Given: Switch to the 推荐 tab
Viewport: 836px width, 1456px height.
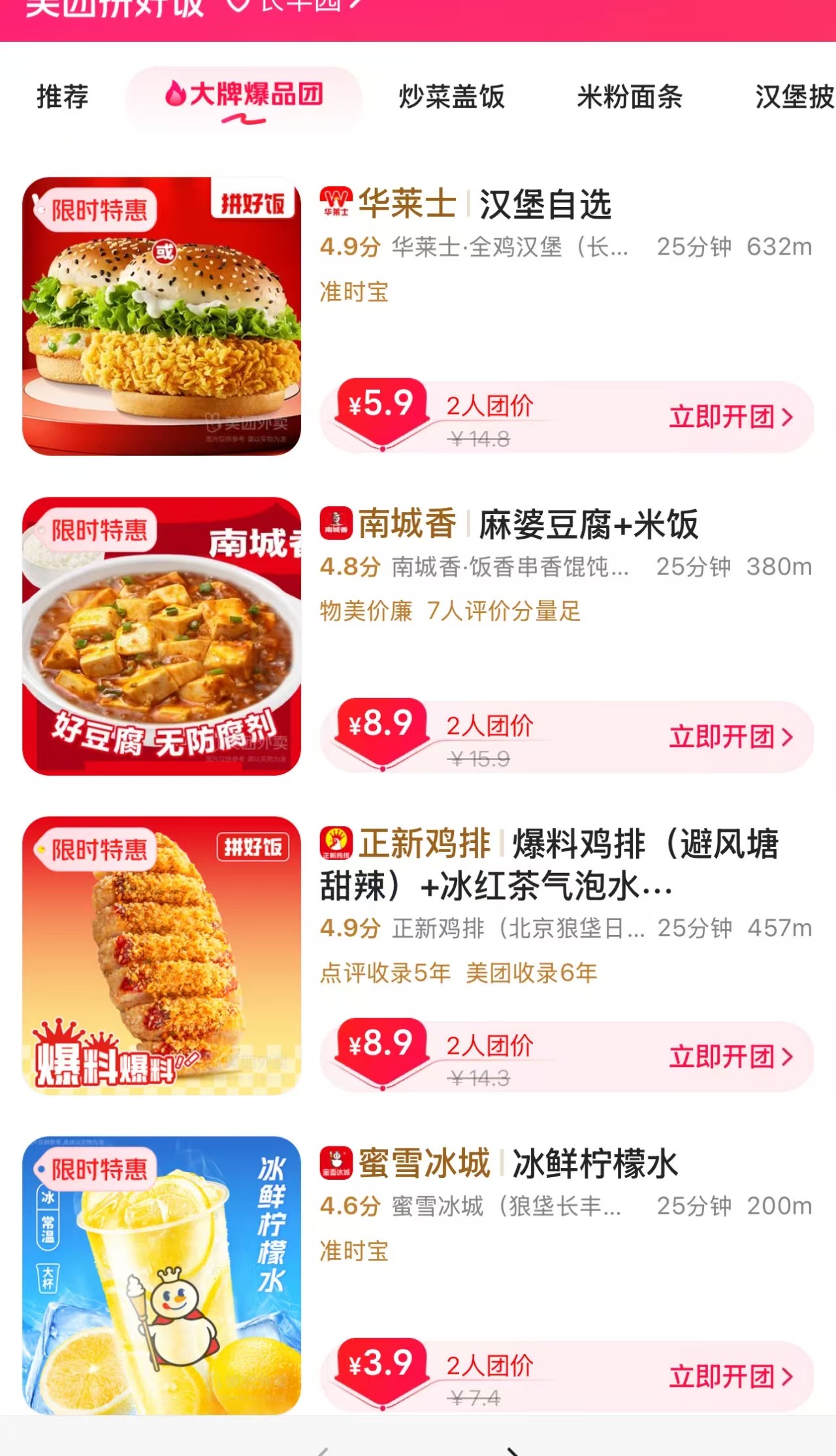Looking at the screenshot, I should 61,98.
